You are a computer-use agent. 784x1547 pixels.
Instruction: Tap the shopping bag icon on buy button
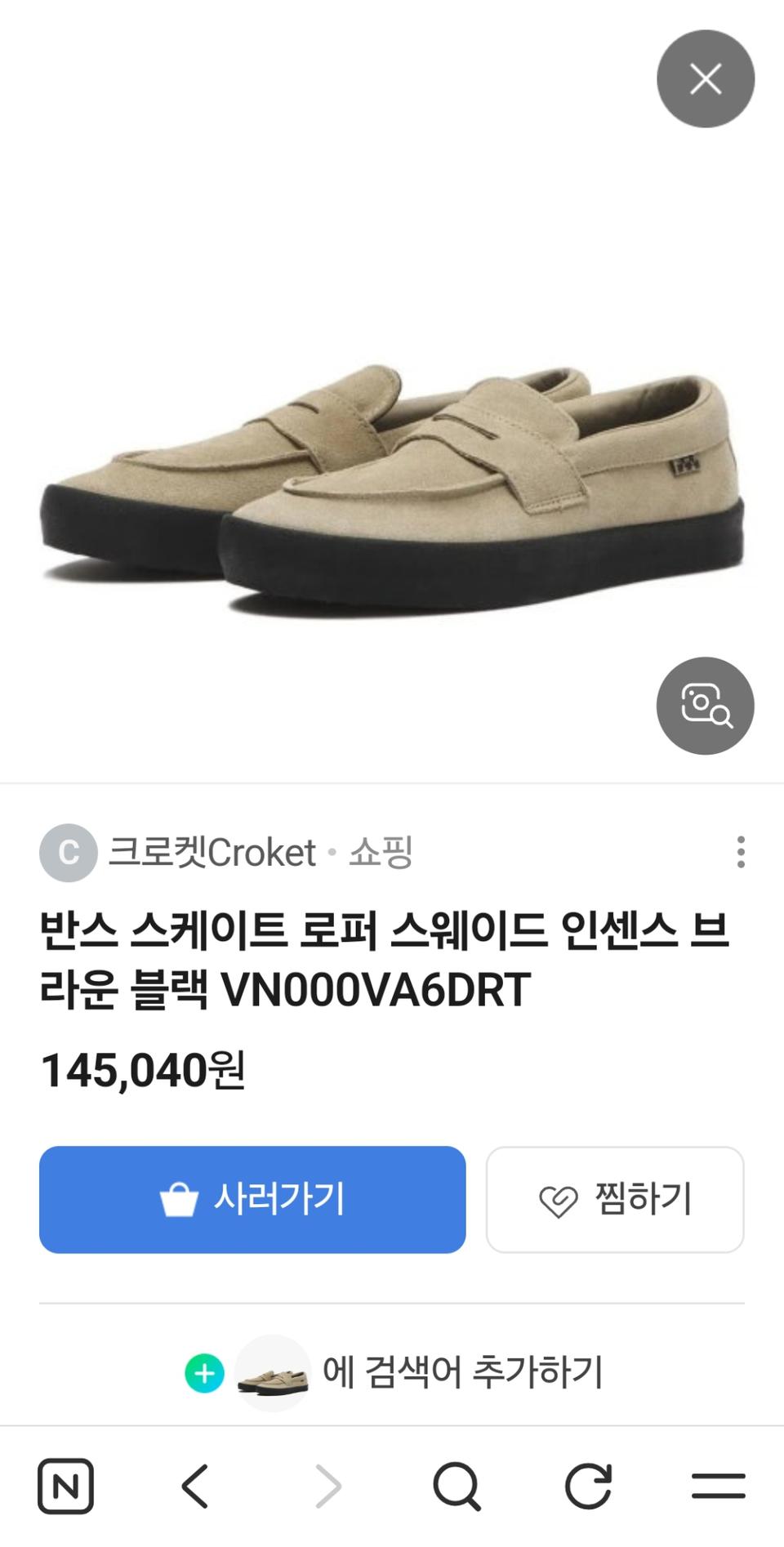pos(179,1197)
